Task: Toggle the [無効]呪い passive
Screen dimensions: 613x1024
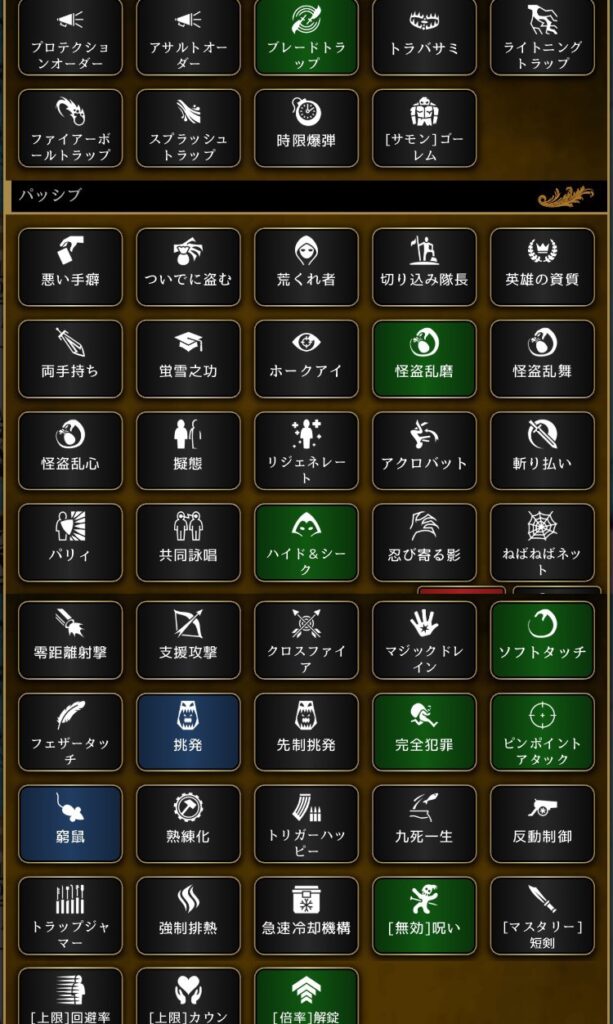Action: 424,916
